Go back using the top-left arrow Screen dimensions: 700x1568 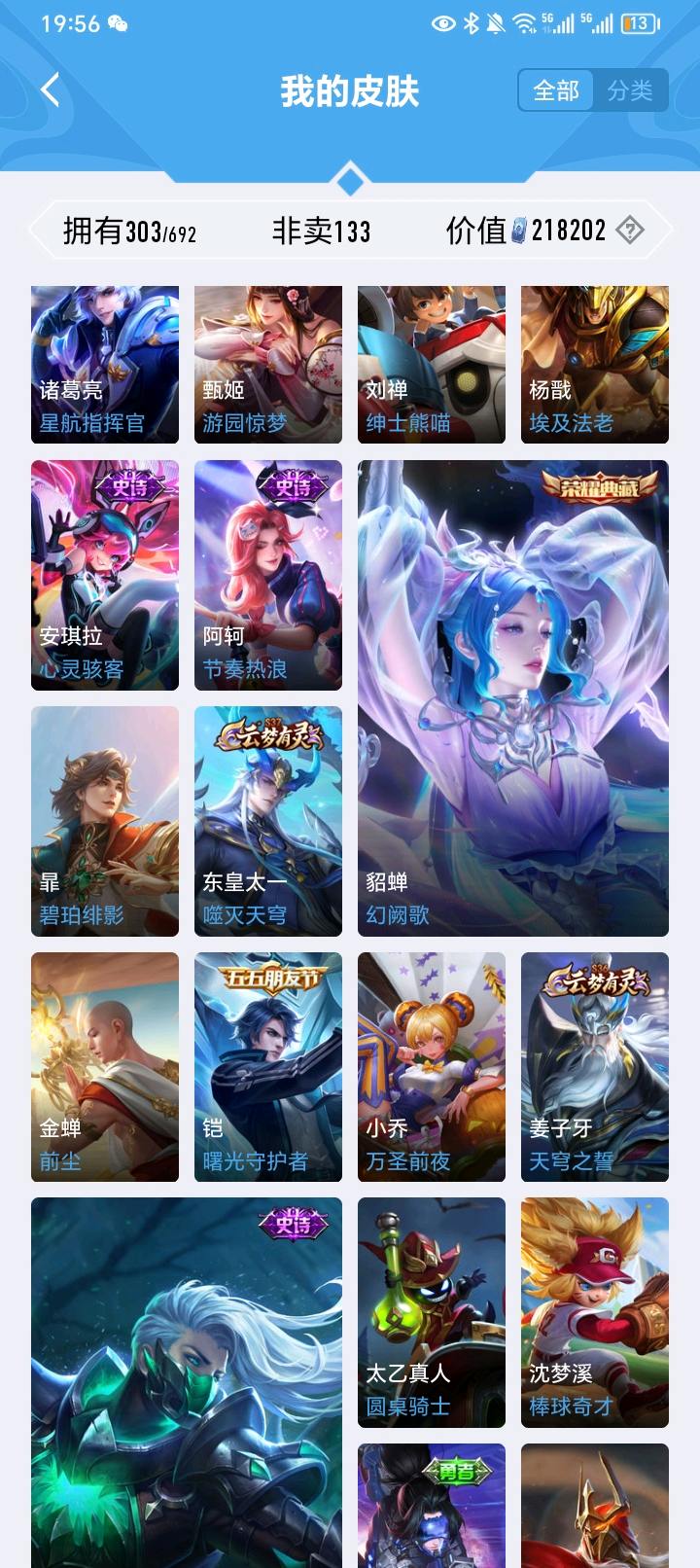(x=51, y=90)
